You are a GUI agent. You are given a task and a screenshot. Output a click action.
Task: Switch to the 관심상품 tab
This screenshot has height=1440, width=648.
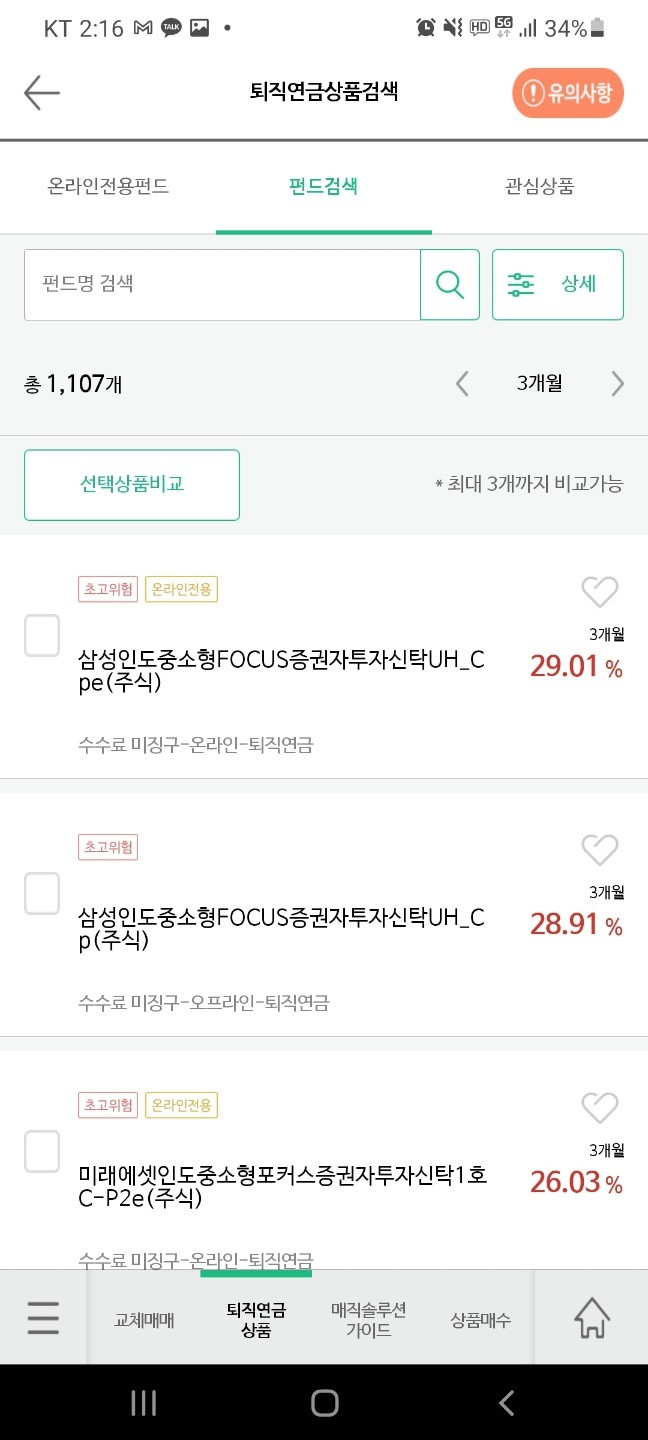pos(540,186)
